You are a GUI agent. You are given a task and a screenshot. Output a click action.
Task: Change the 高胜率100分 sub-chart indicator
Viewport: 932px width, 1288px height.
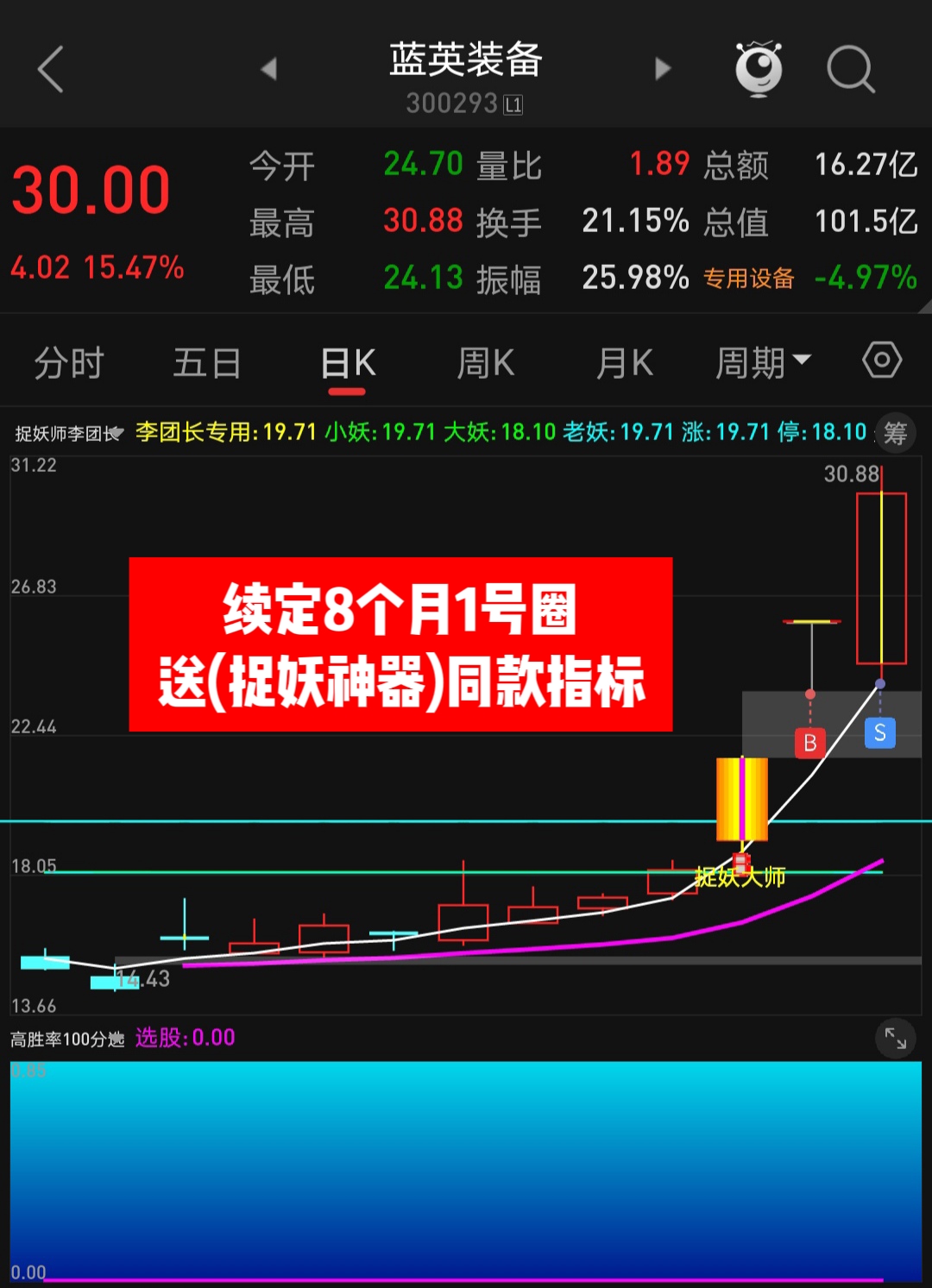tap(67, 1040)
